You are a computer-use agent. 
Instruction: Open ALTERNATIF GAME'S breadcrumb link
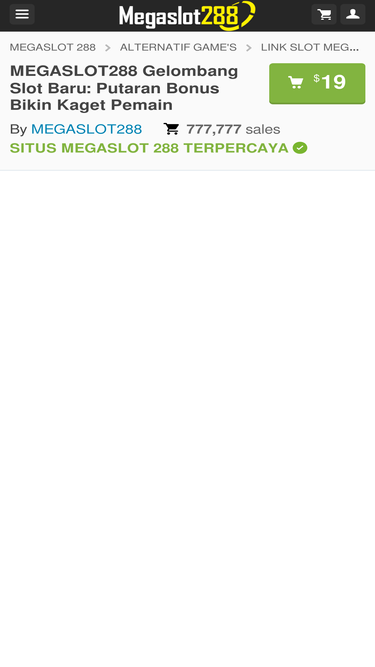tap(178, 47)
